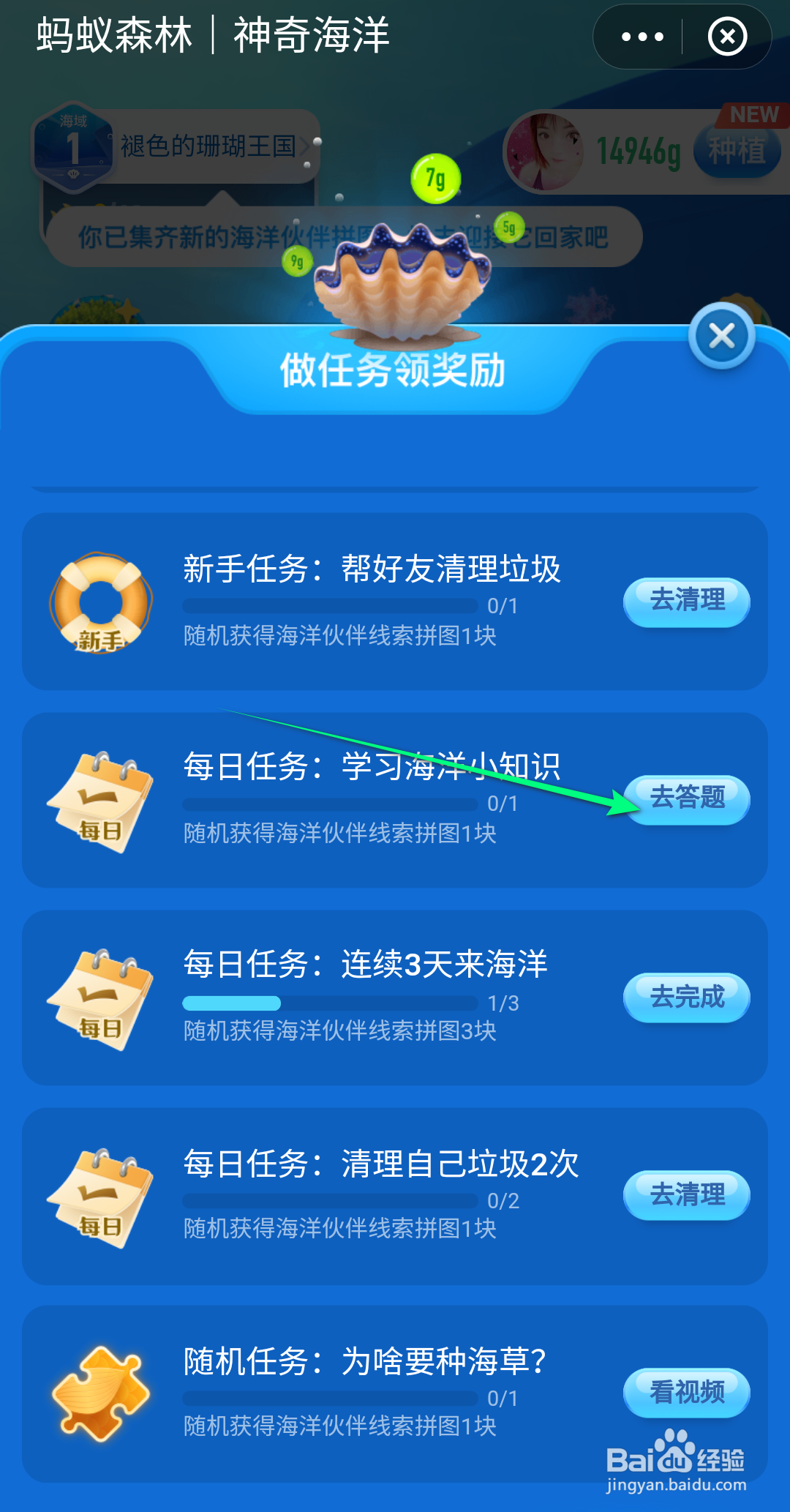
Task: Click the golden puzzle piece icon for 随机任务
Action: point(102,1394)
